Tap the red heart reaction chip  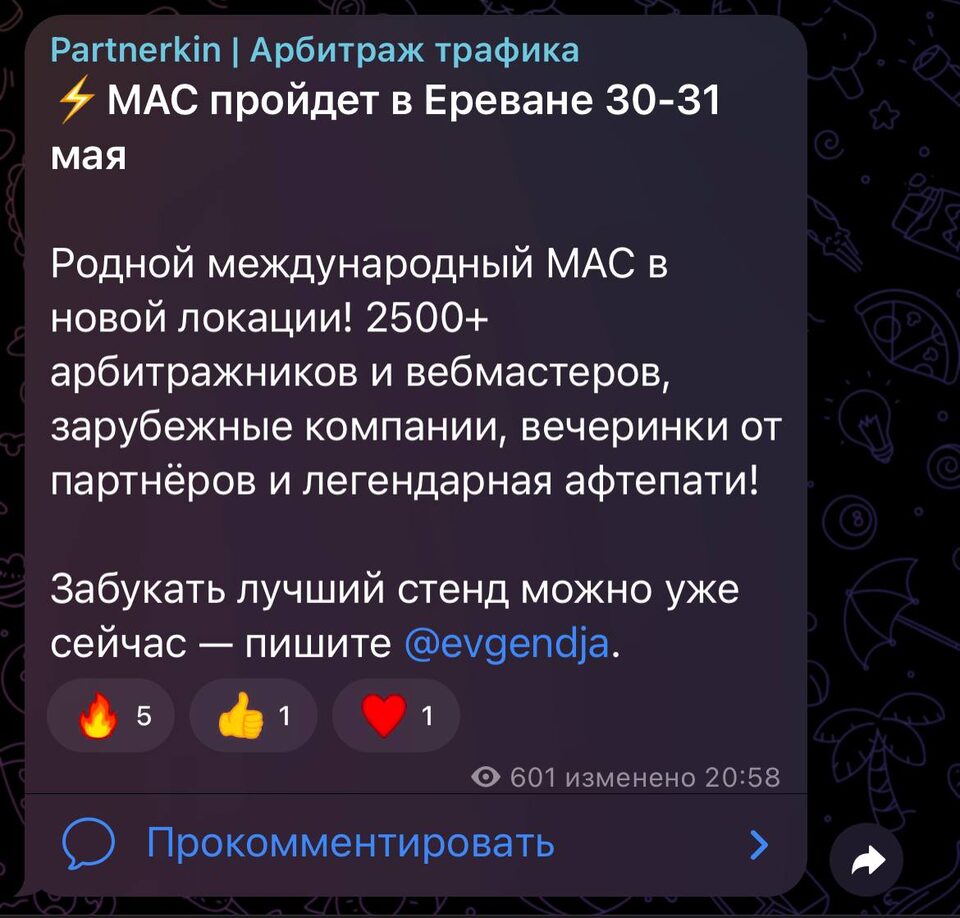(x=396, y=716)
